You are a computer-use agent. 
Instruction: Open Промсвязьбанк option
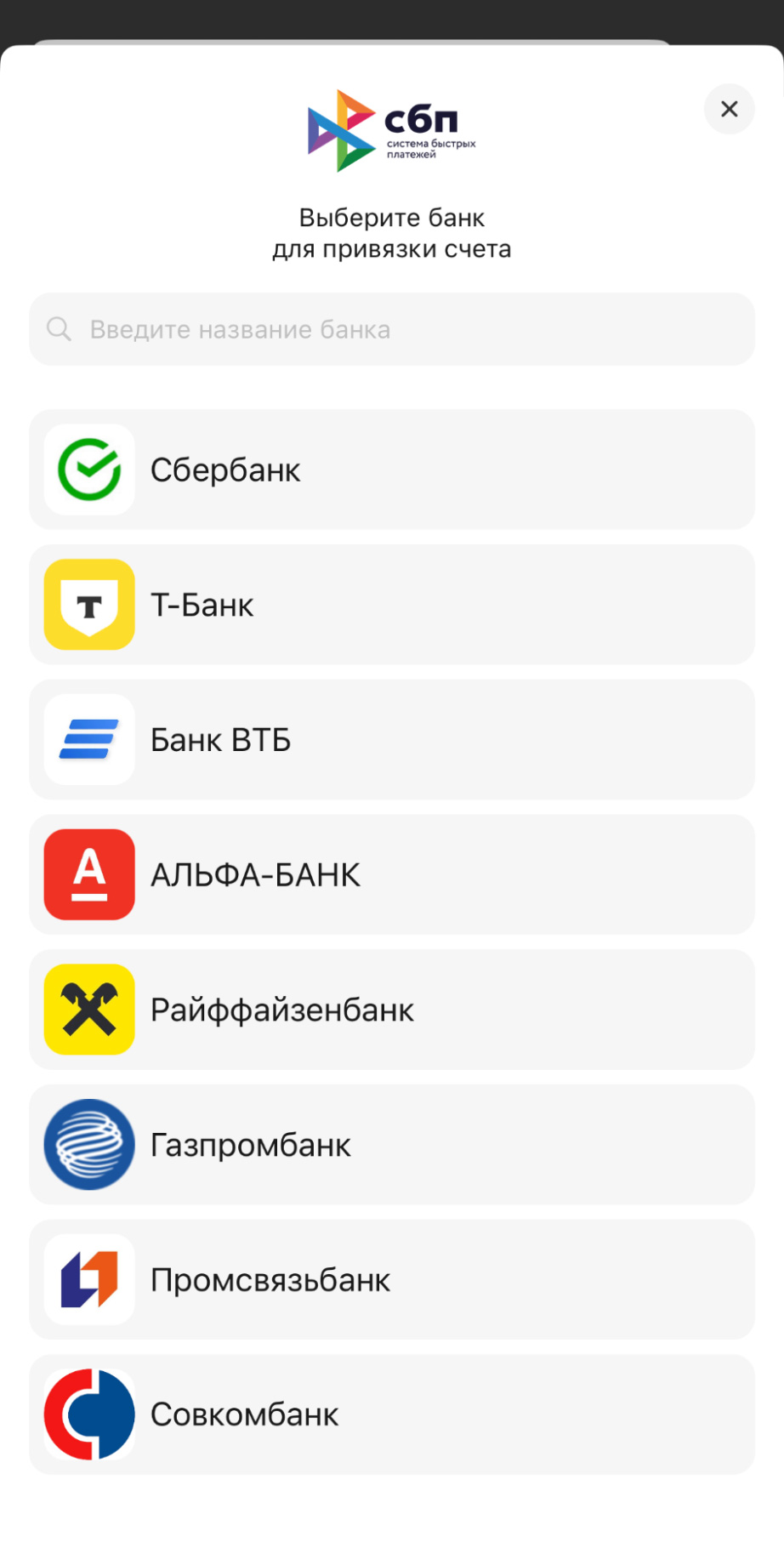391,1279
